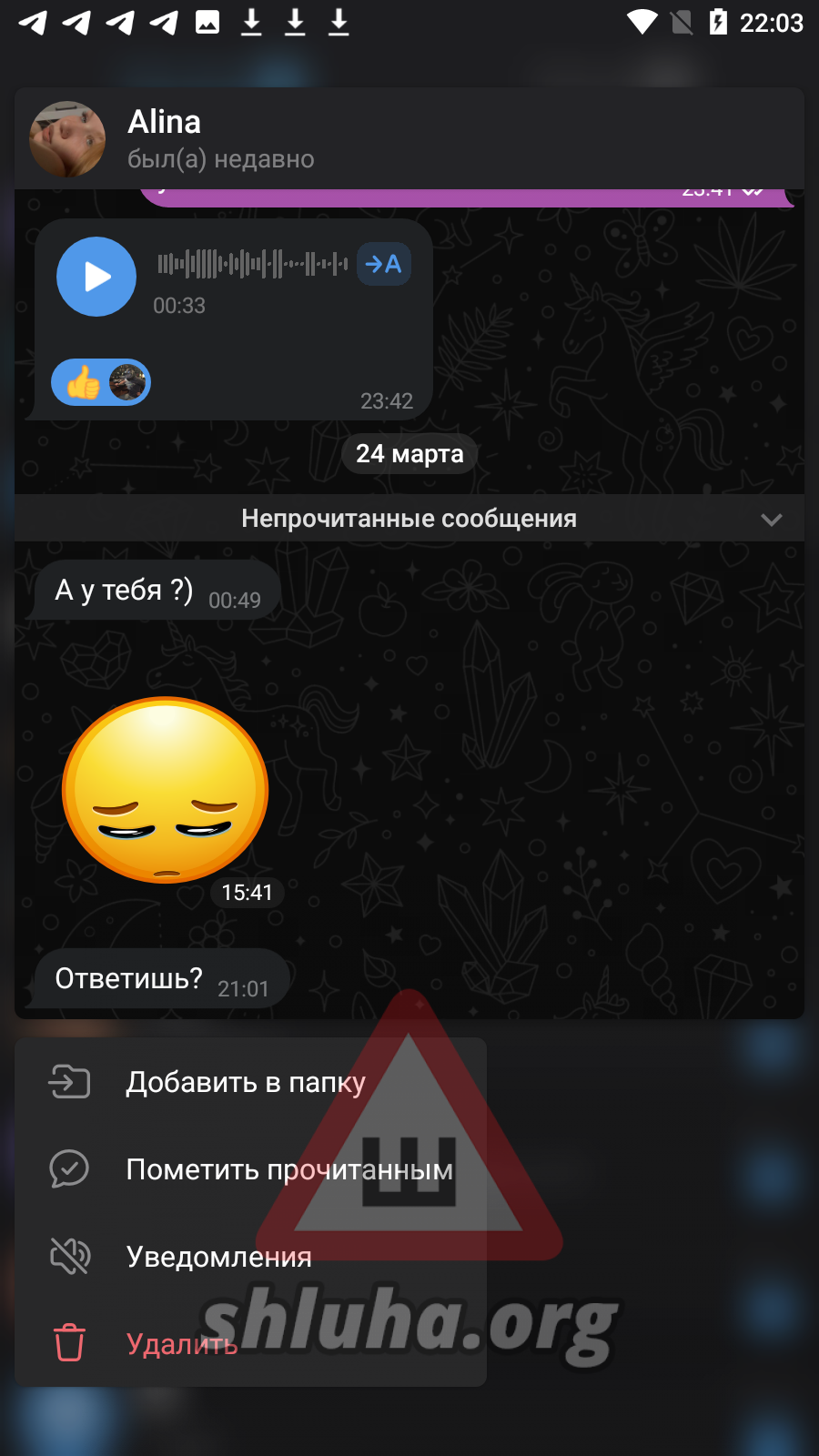Viewport: 819px width, 1456px height.
Task: Open "Уведомления" notification settings
Action: pyautogui.click(x=218, y=1257)
